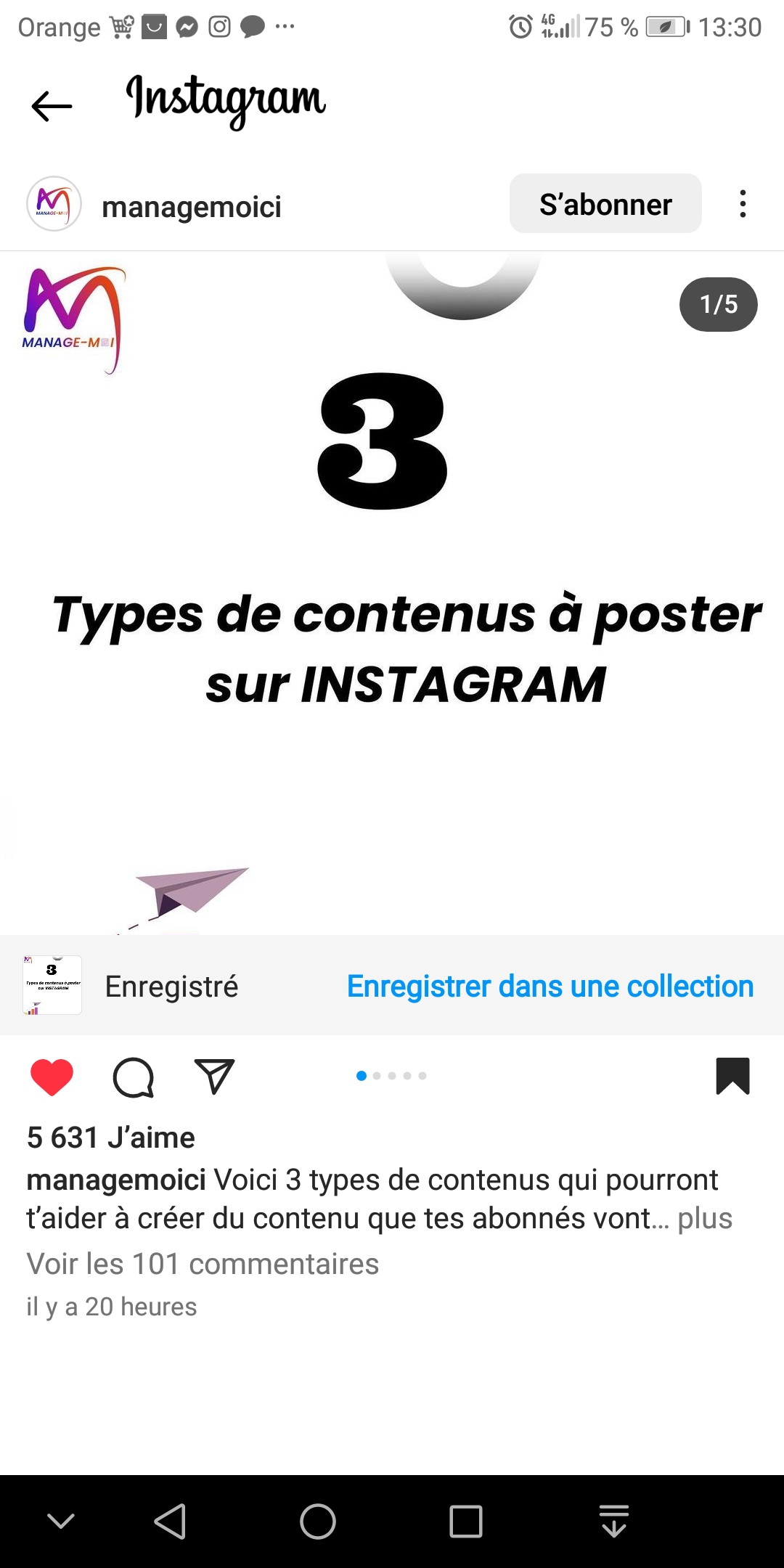The image size is (784, 1568).
Task: Open the comment bubble icon
Action: click(x=134, y=1077)
